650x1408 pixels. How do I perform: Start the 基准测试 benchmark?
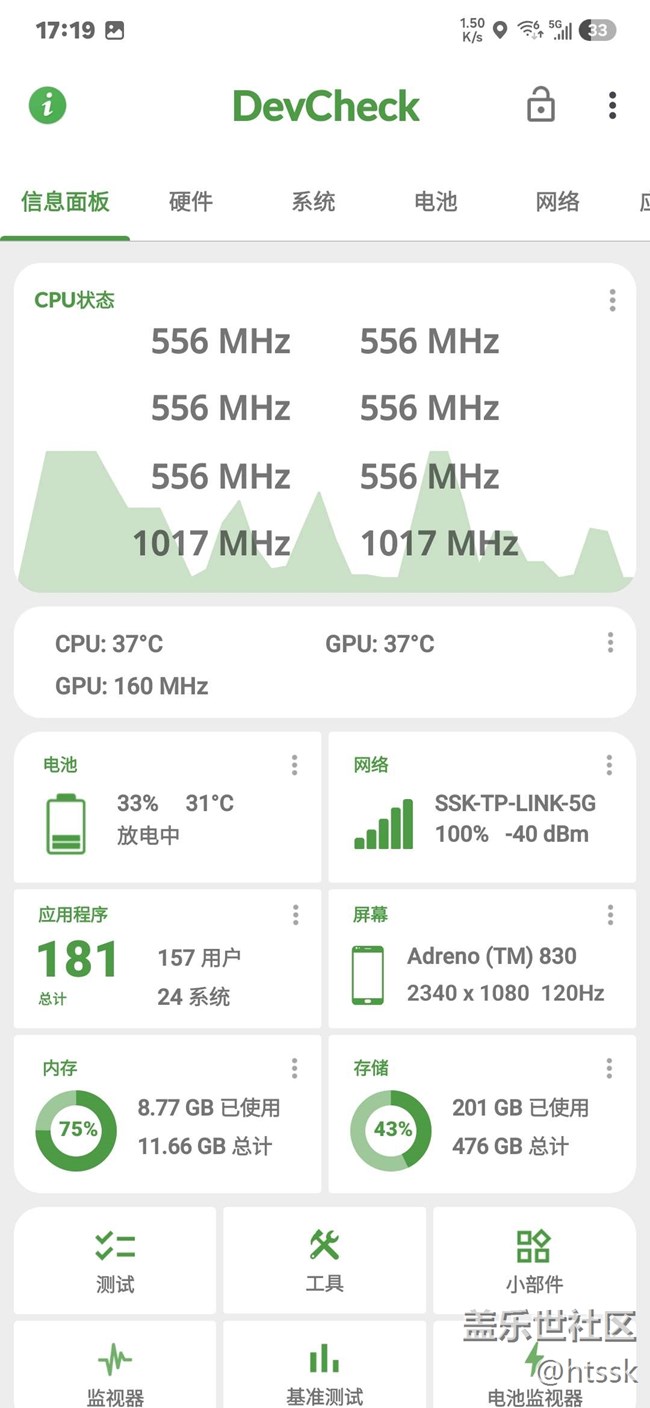[x=324, y=1372]
